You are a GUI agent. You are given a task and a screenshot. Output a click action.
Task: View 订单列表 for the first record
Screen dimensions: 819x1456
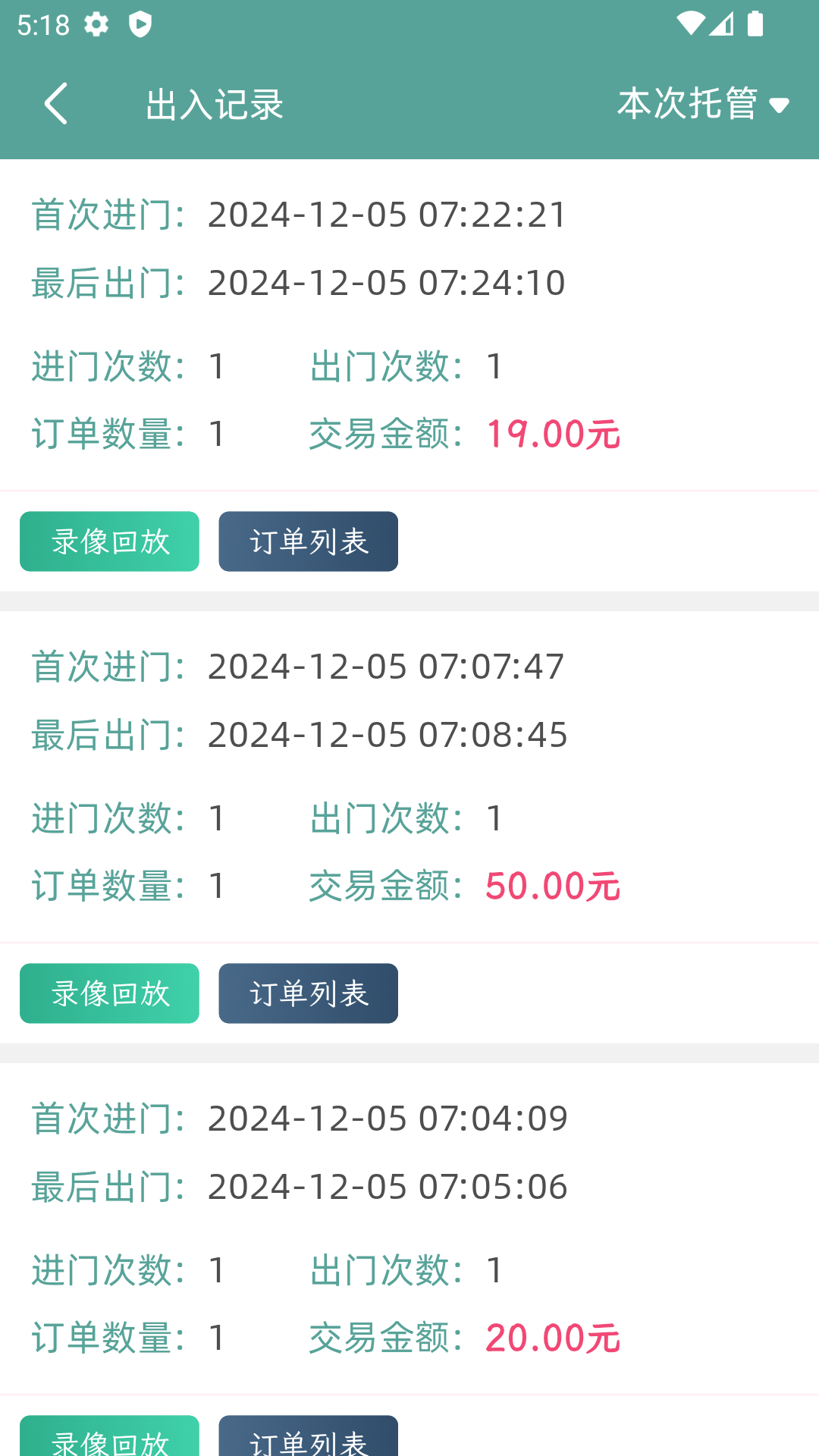point(308,541)
